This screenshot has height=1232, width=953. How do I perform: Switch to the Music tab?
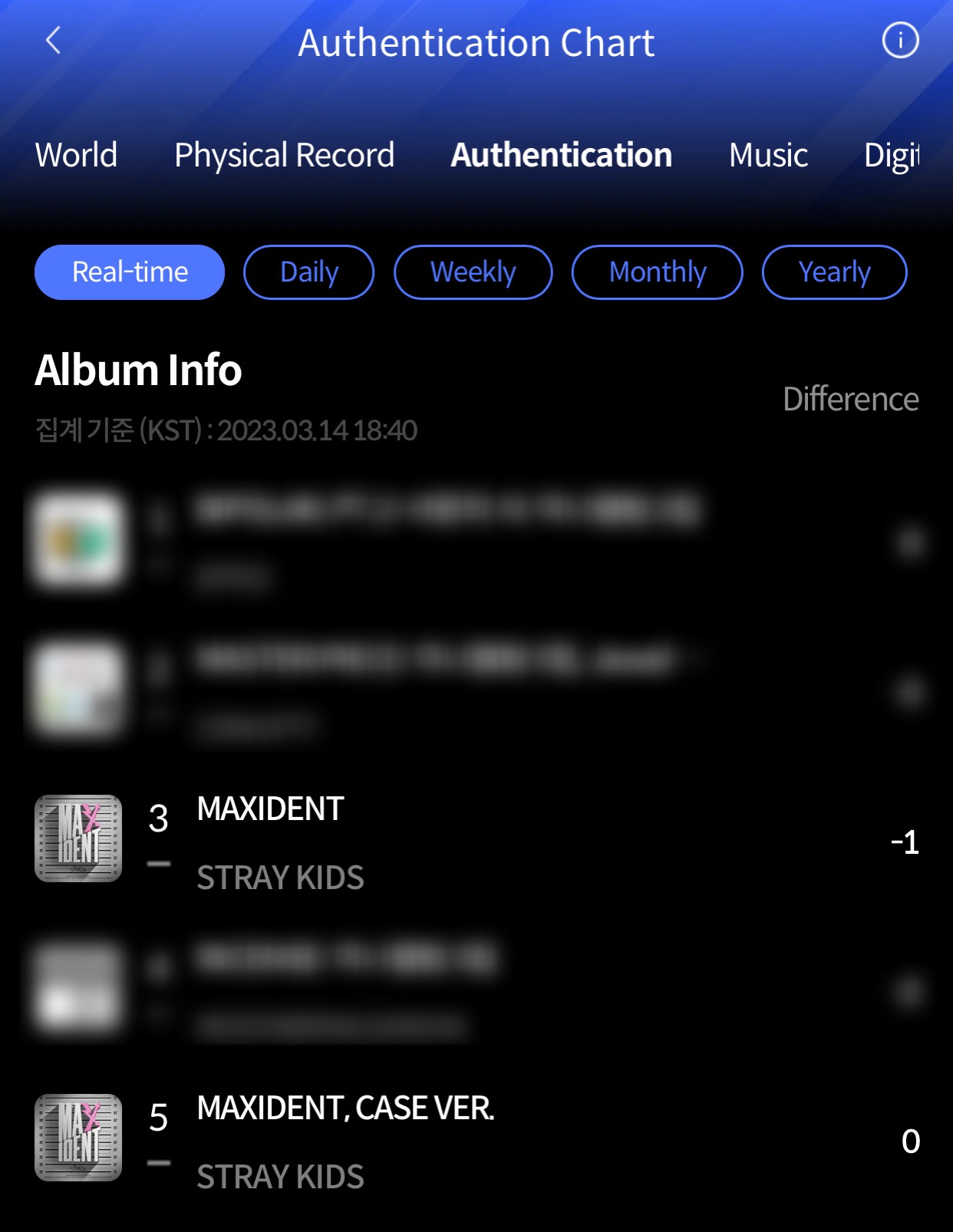click(768, 155)
